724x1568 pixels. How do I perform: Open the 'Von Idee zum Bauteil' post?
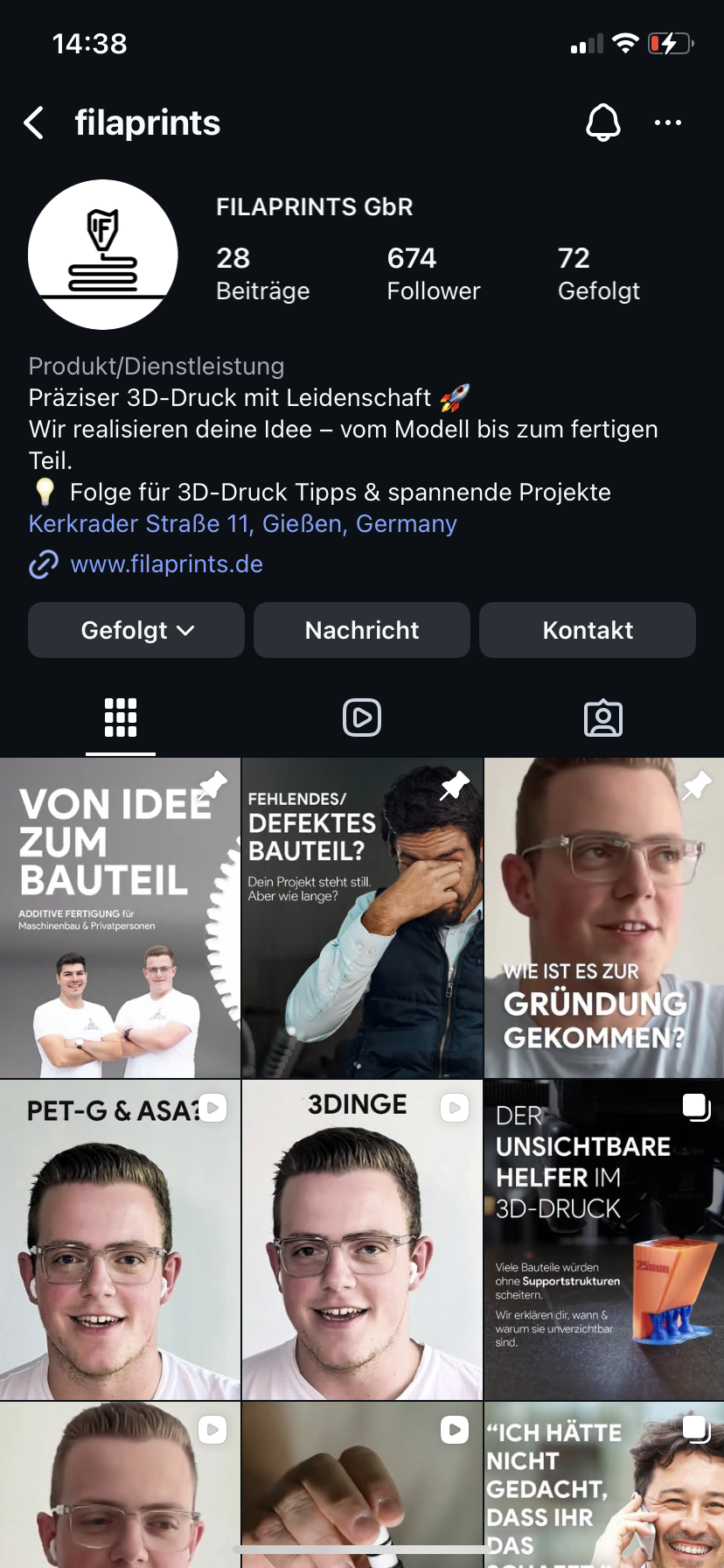tap(120, 918)
